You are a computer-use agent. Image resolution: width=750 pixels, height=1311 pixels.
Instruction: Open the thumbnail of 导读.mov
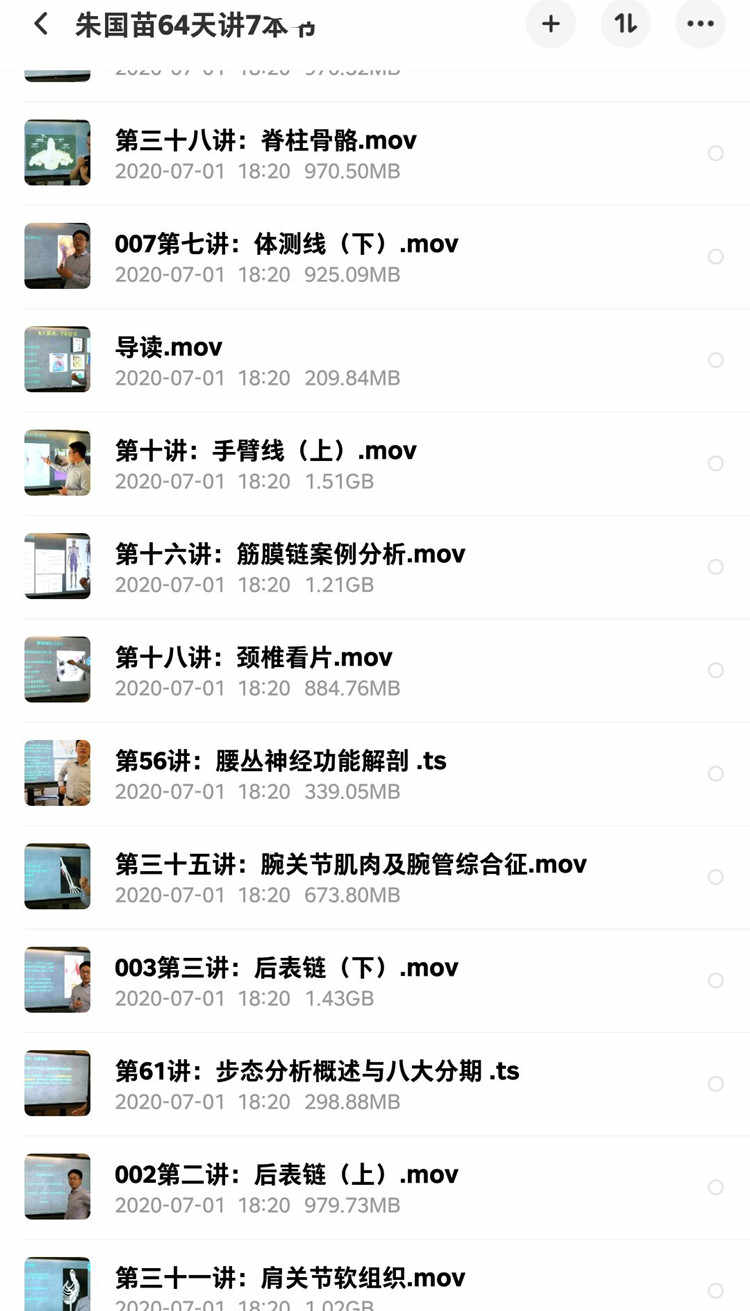point(57,359)
